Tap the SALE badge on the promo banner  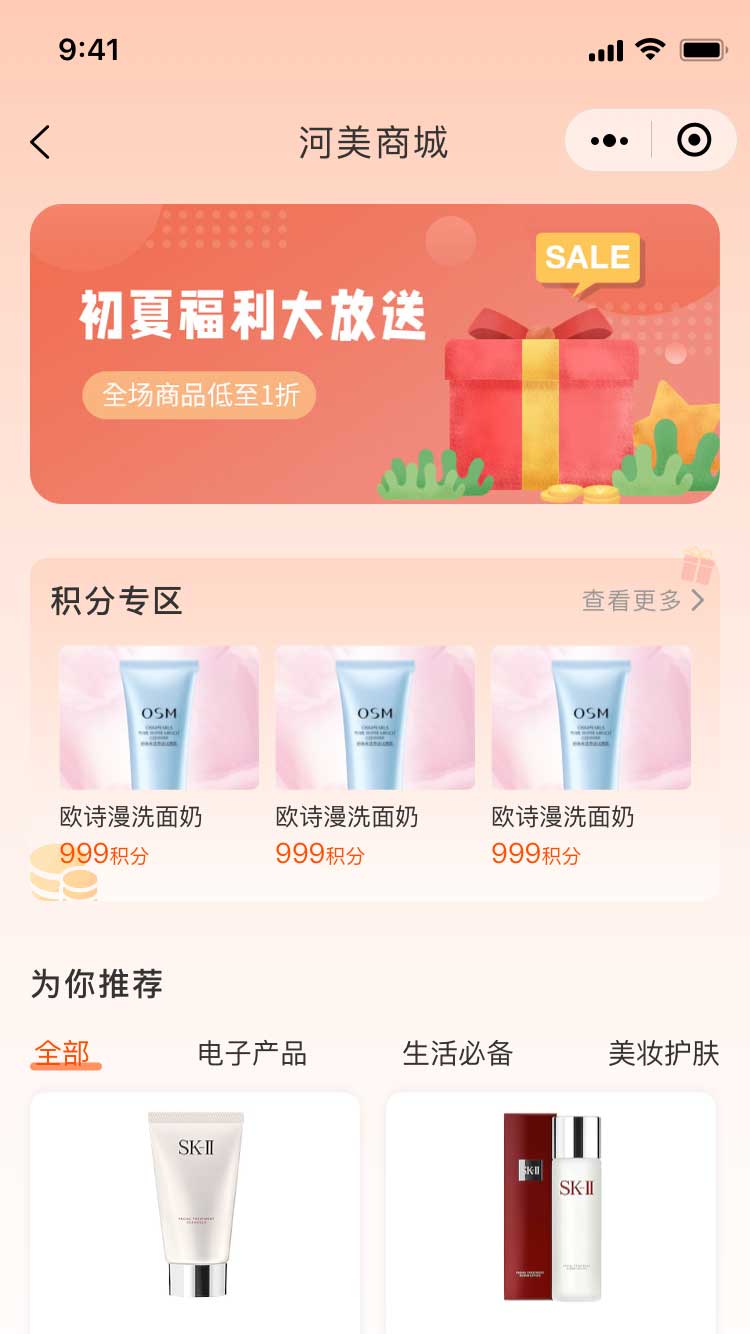[586, 259]
